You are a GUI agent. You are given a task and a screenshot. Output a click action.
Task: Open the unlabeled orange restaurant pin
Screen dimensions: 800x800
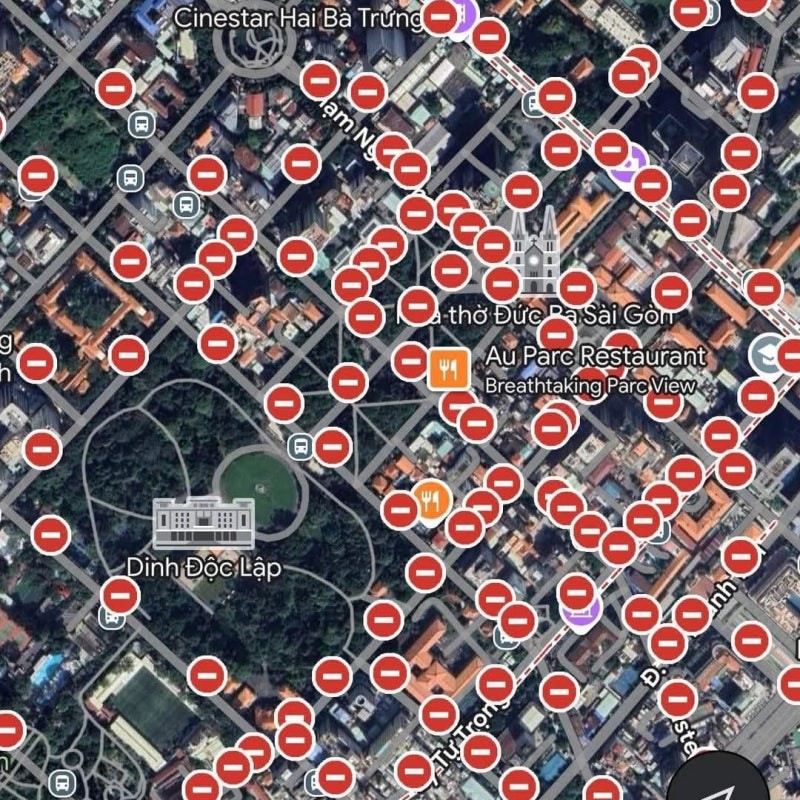pos(432,498)
